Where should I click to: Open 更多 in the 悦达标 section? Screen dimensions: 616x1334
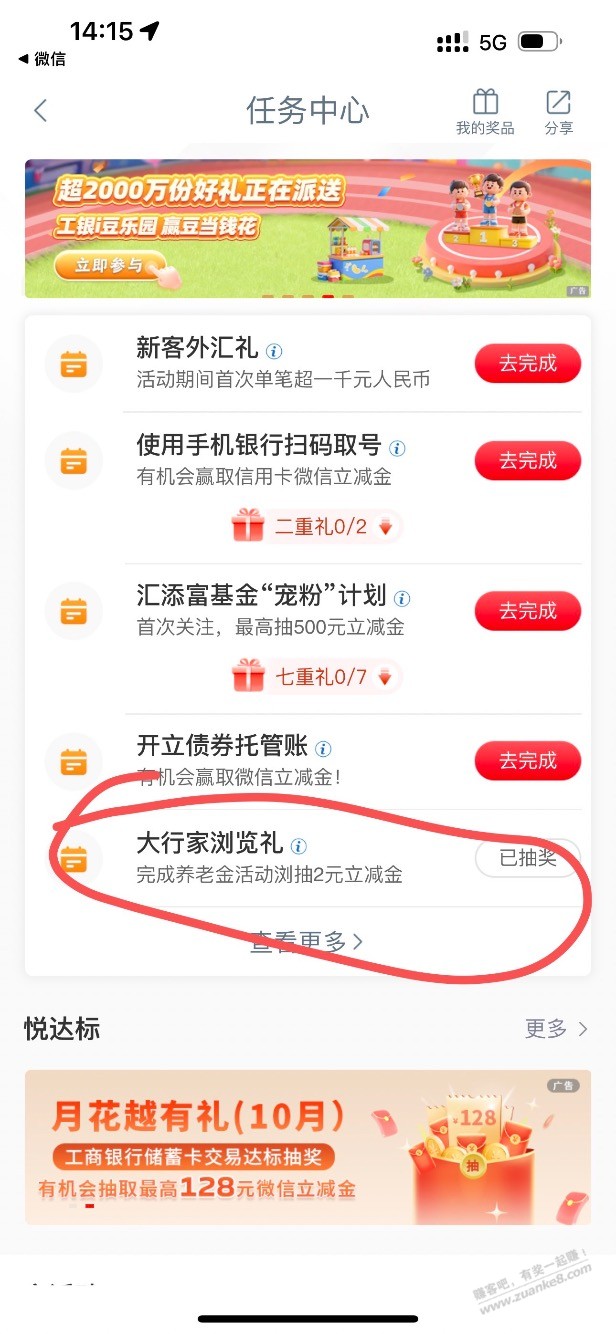click(x=556, y=1029)
